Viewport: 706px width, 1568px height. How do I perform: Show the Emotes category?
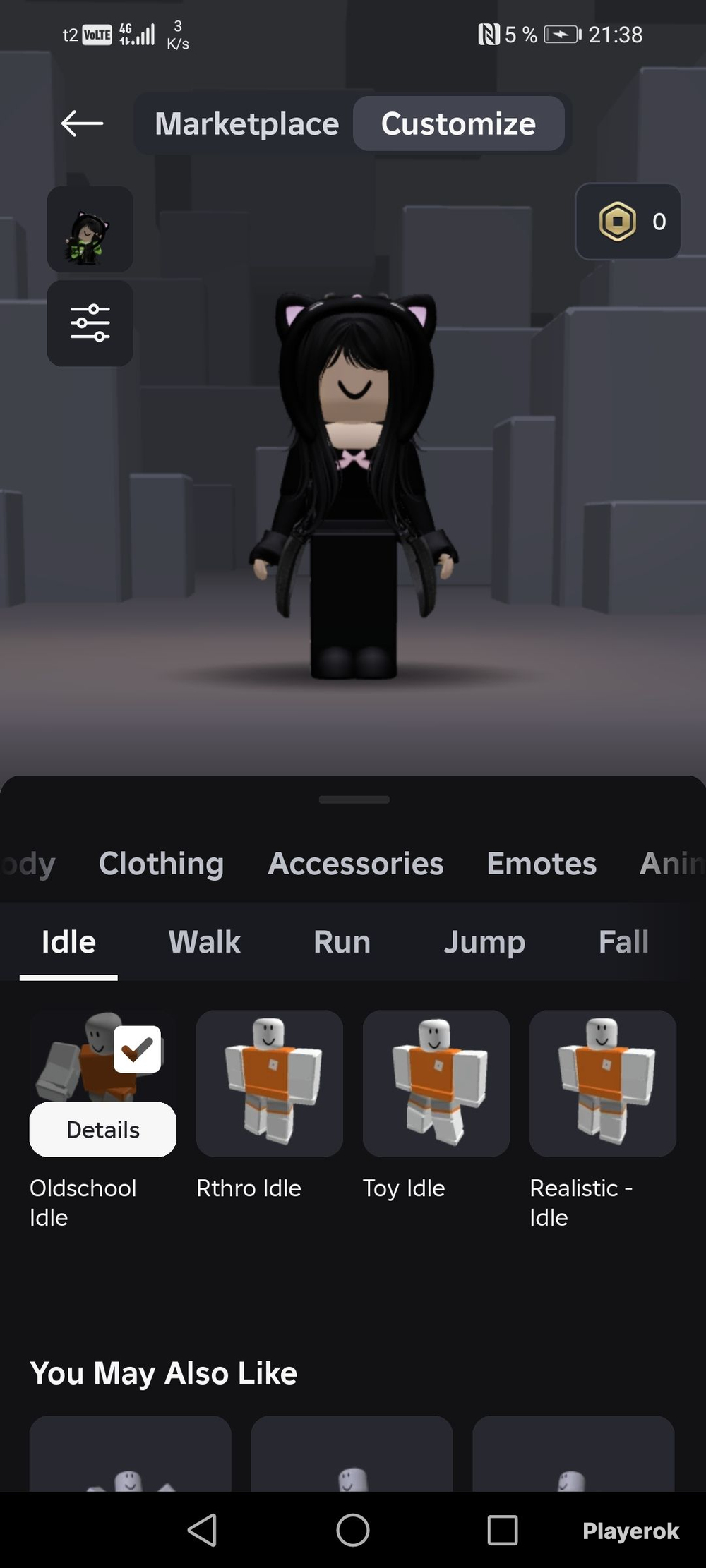pos(542,863)
